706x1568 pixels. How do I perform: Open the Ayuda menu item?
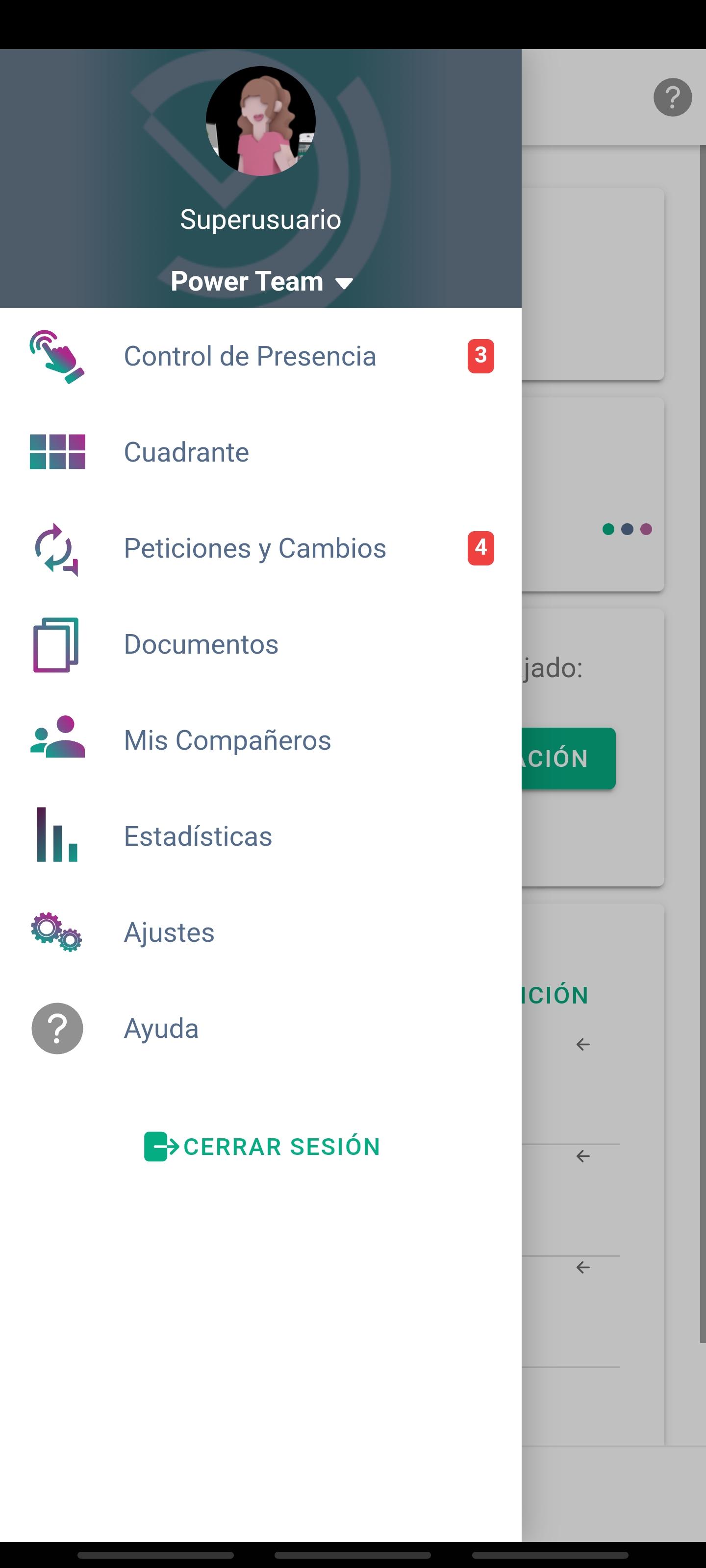(161, 1029)
